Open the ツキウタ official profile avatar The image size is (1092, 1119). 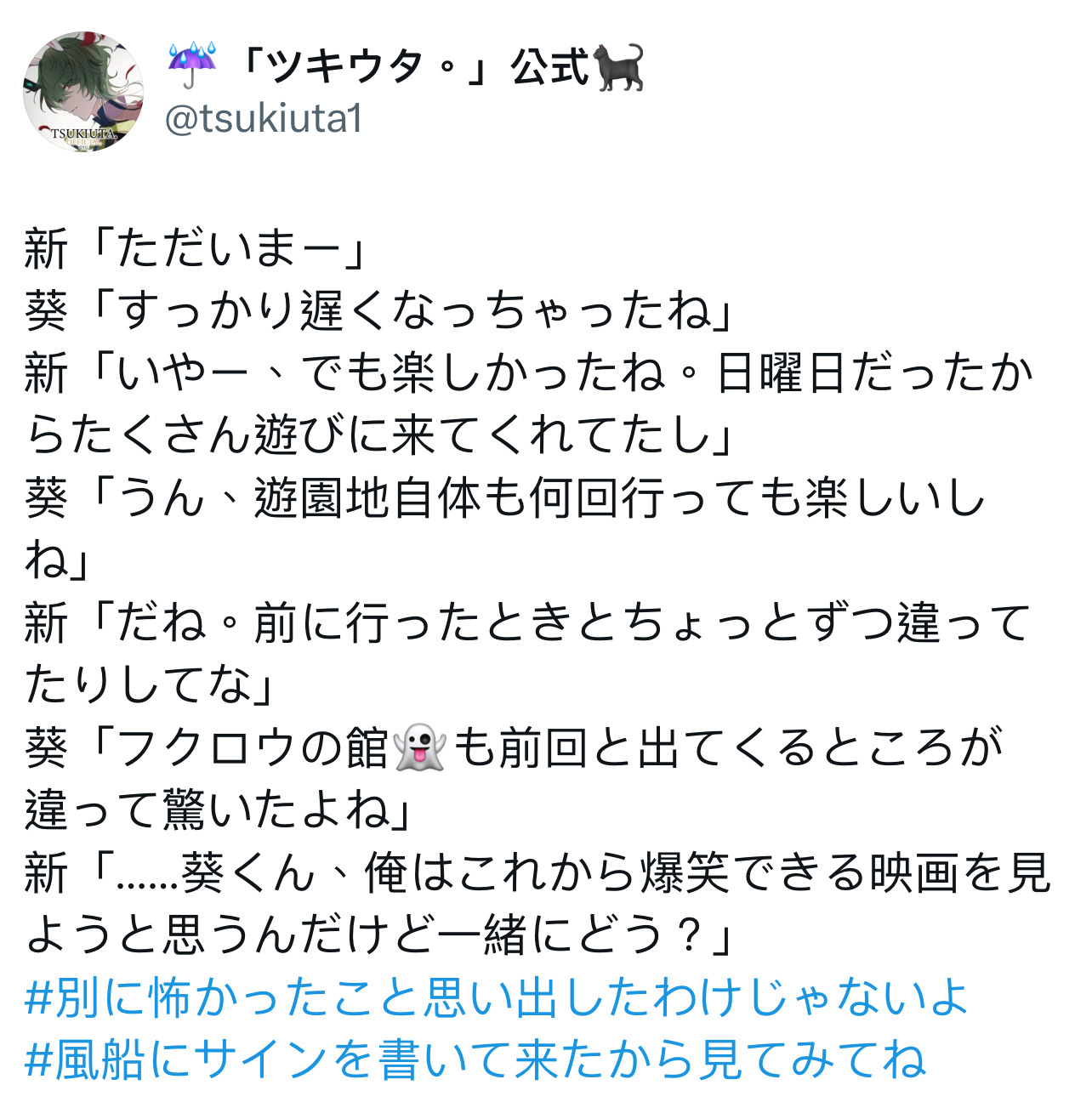82,93
